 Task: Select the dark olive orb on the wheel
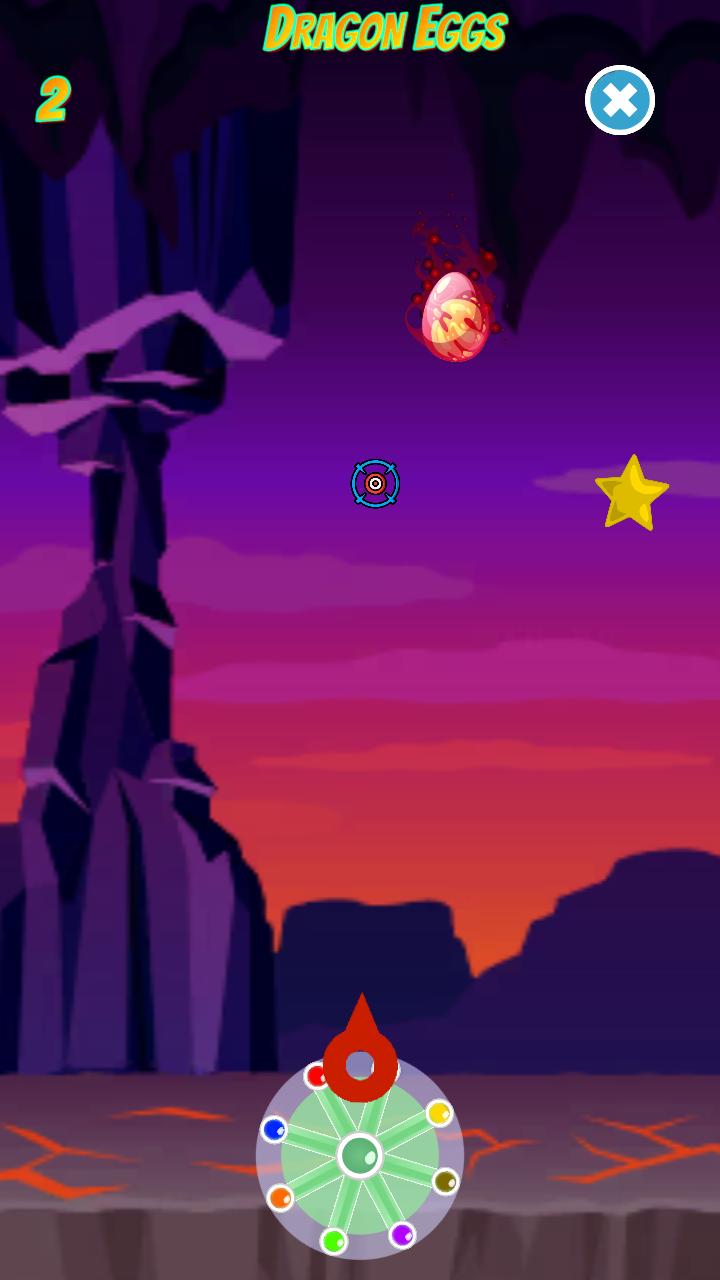click(x=445, y=1181)
